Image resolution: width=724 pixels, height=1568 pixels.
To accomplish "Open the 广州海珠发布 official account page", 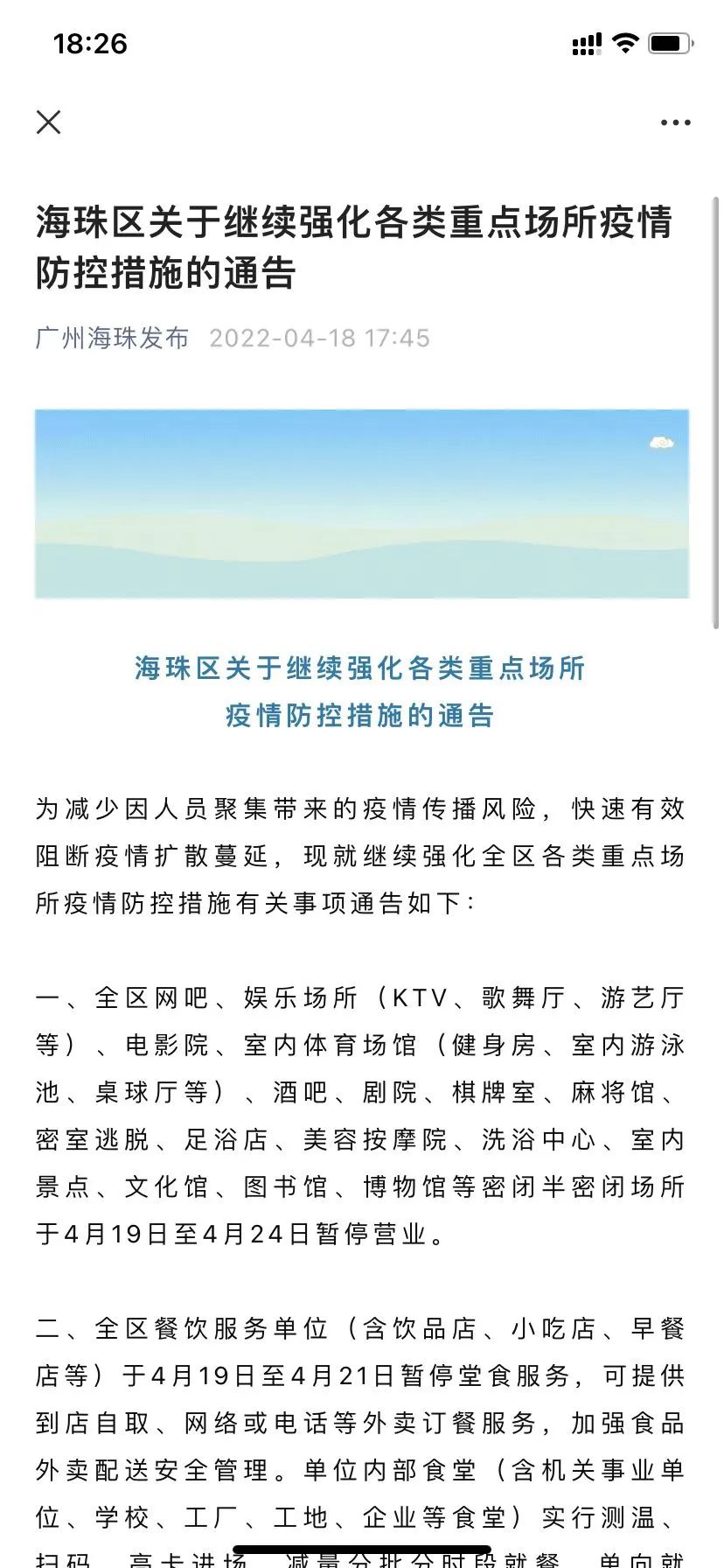I will pos(108,337).
